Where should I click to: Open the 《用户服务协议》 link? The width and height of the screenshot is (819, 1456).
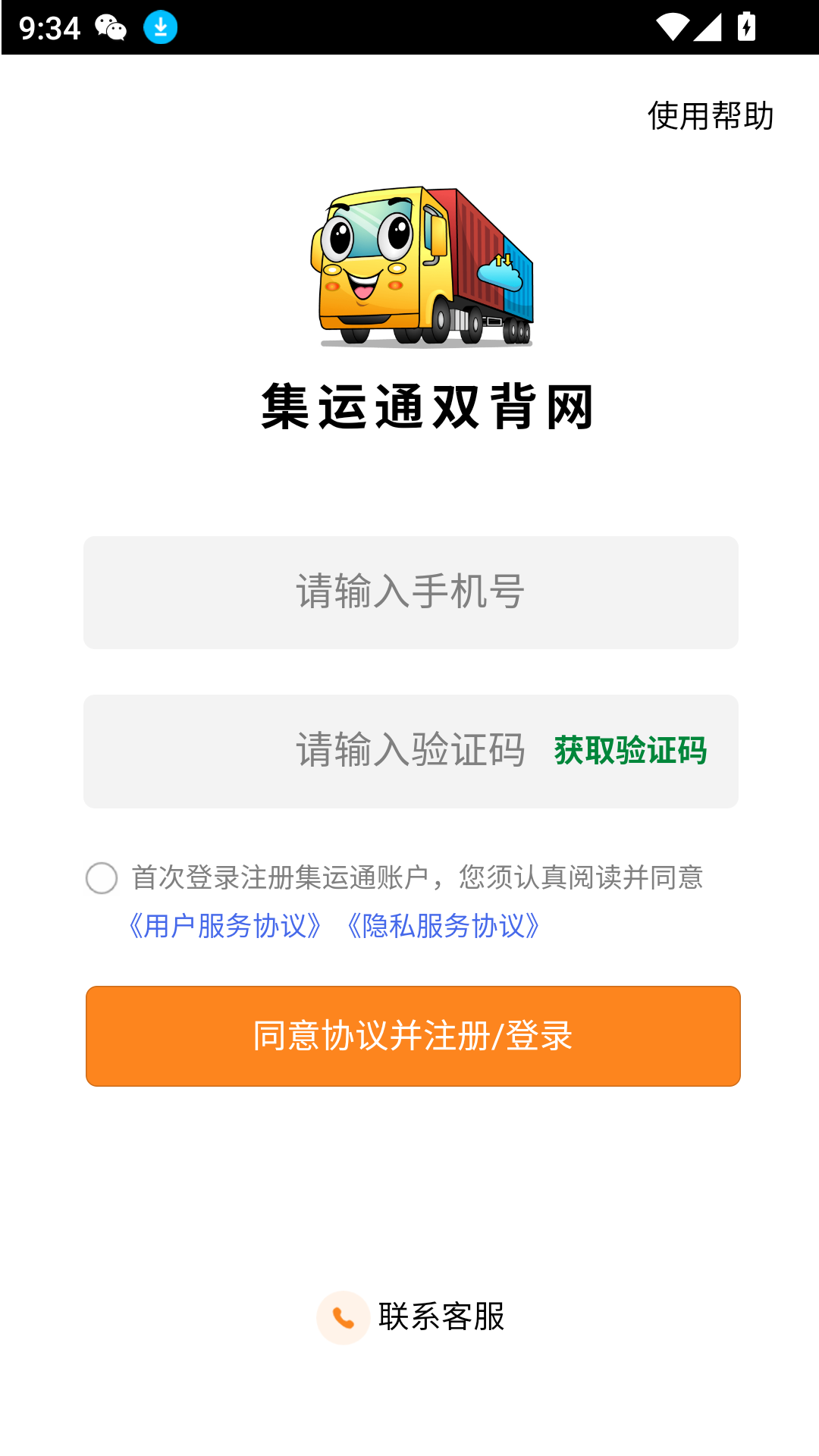point(225,926)
